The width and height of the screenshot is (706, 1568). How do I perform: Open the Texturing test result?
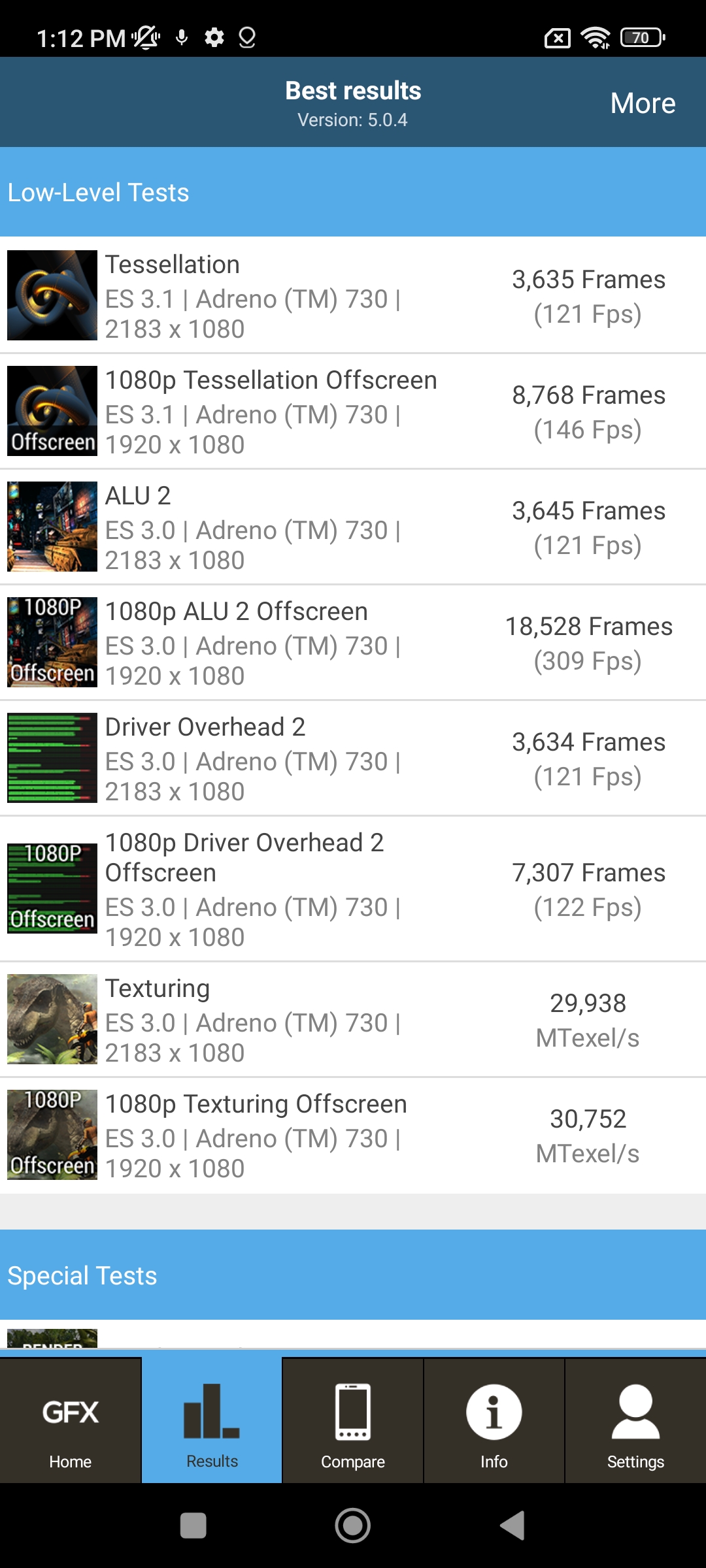tap(353, 1020)
